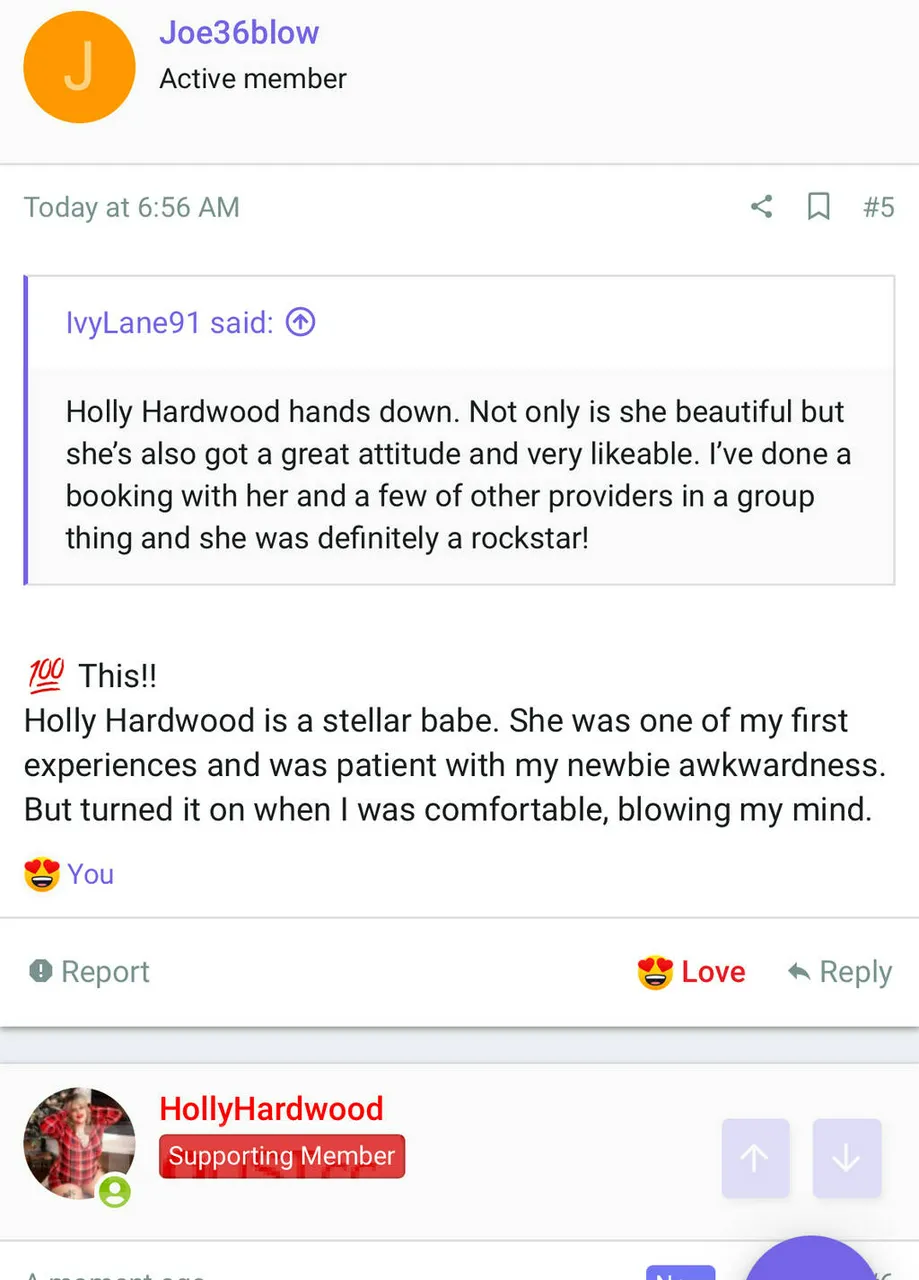Jump down with the arrow button
Screen dimensions: 919x1280
[846, 1158]
